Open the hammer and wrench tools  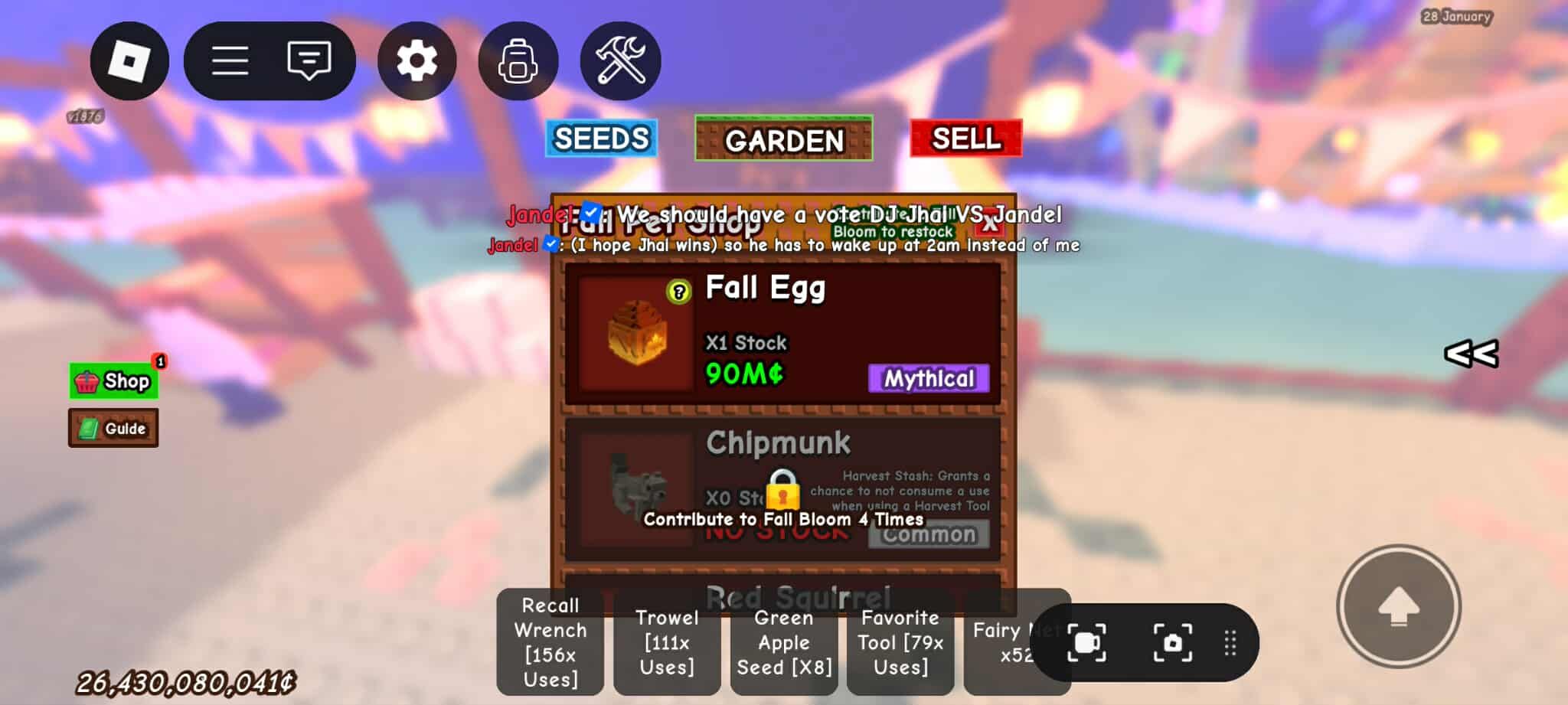click(x=620, y=61)
